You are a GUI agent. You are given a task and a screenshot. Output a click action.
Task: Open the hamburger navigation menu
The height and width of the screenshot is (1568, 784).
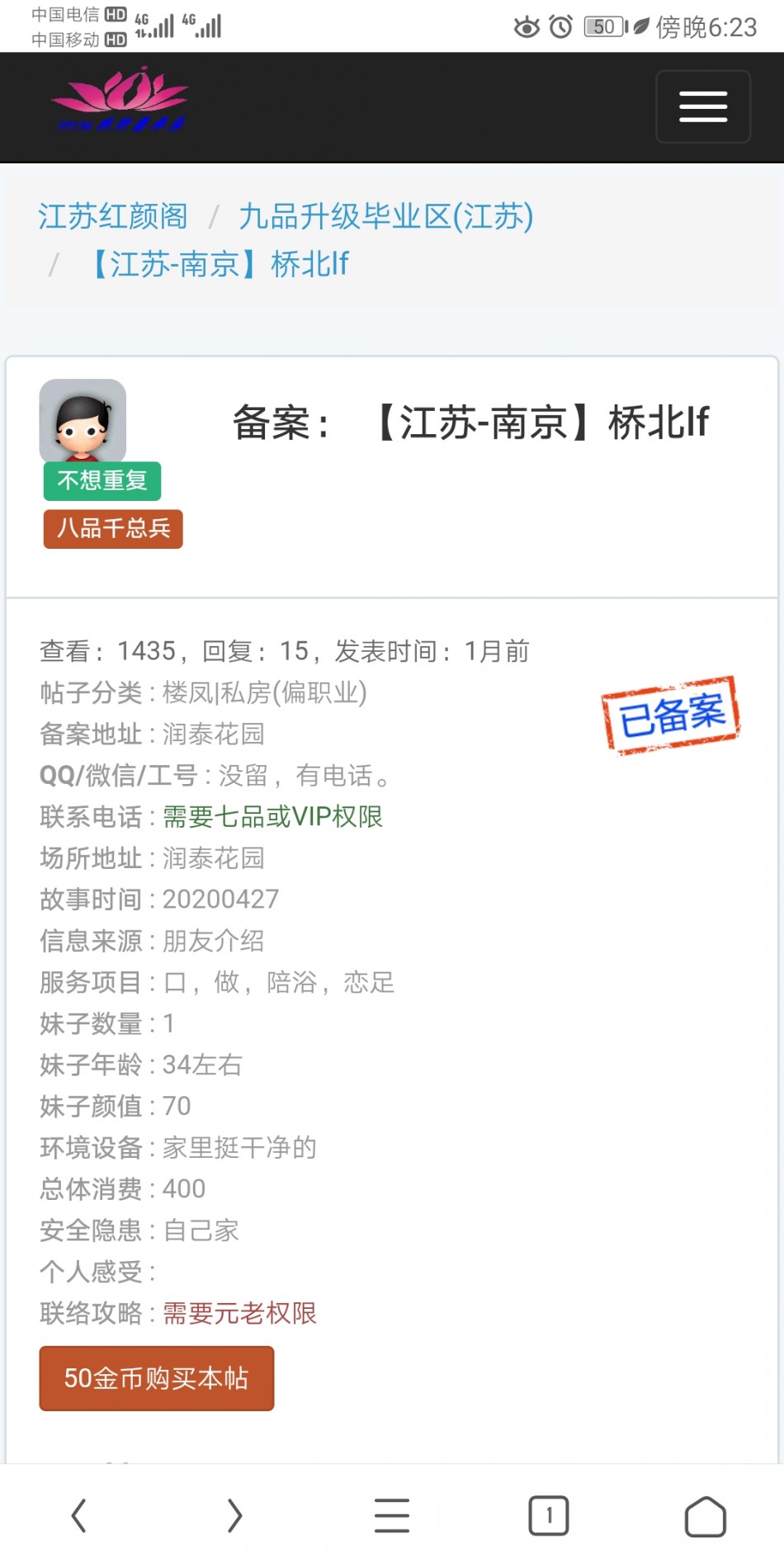pyautogui.click(x=702, y=107)
